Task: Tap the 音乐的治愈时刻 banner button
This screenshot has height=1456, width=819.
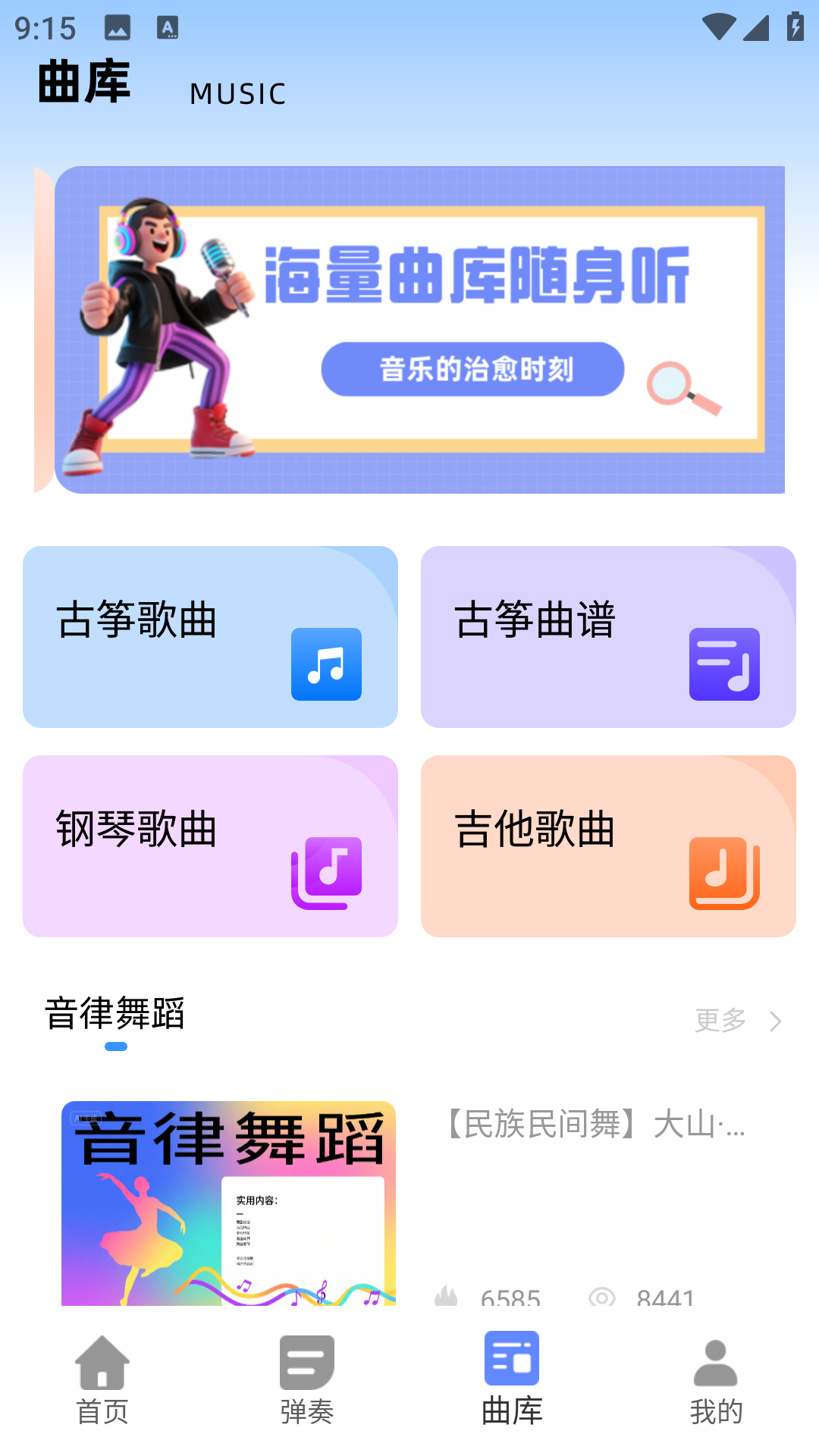Action: tap(472, 369)
